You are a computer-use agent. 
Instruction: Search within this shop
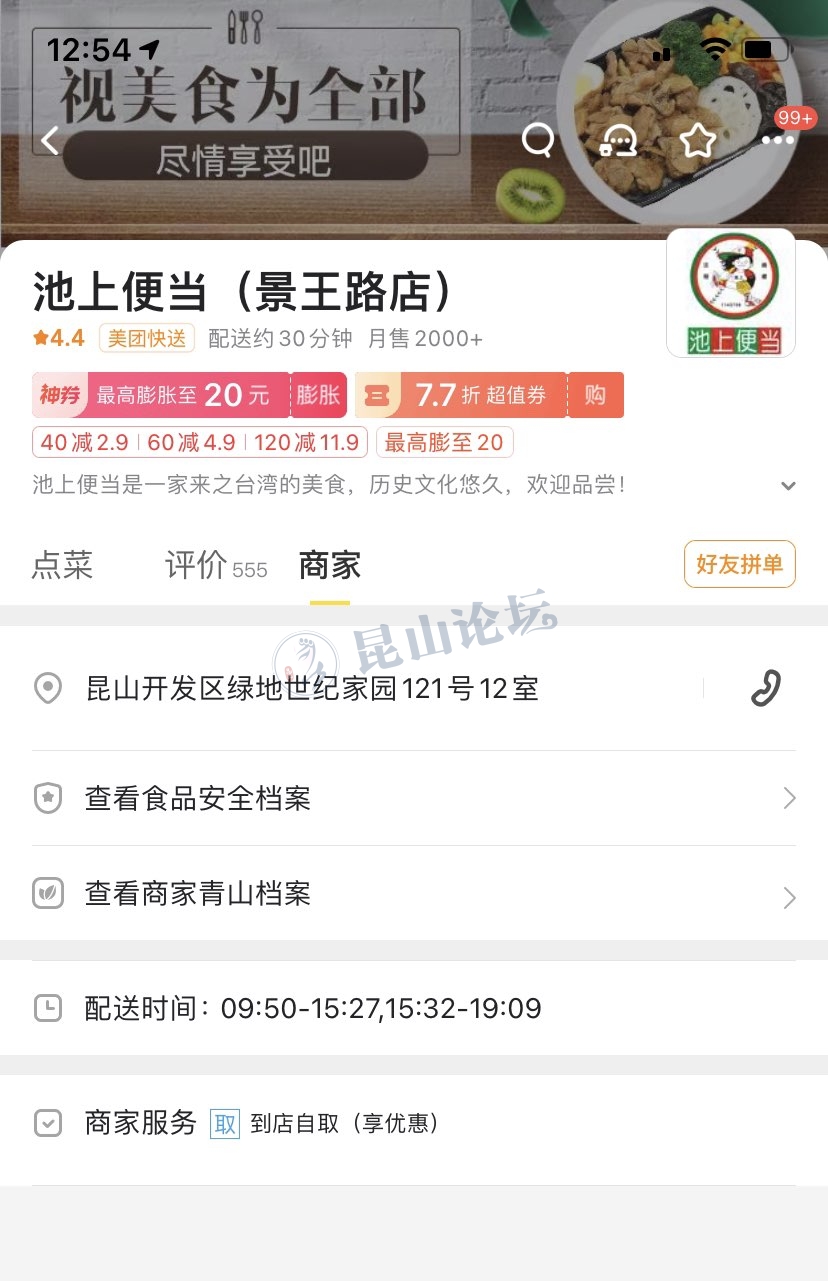(x=538, y=140)
